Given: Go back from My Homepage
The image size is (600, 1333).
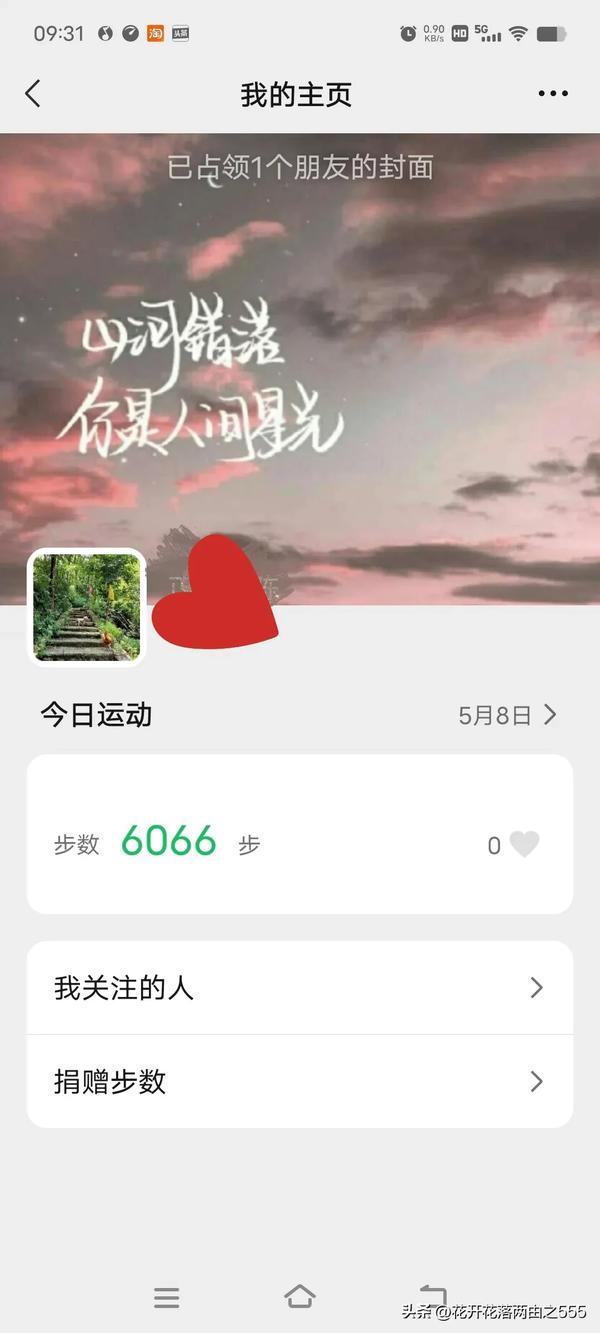Looking at the screenshot, I should (33, 94).
